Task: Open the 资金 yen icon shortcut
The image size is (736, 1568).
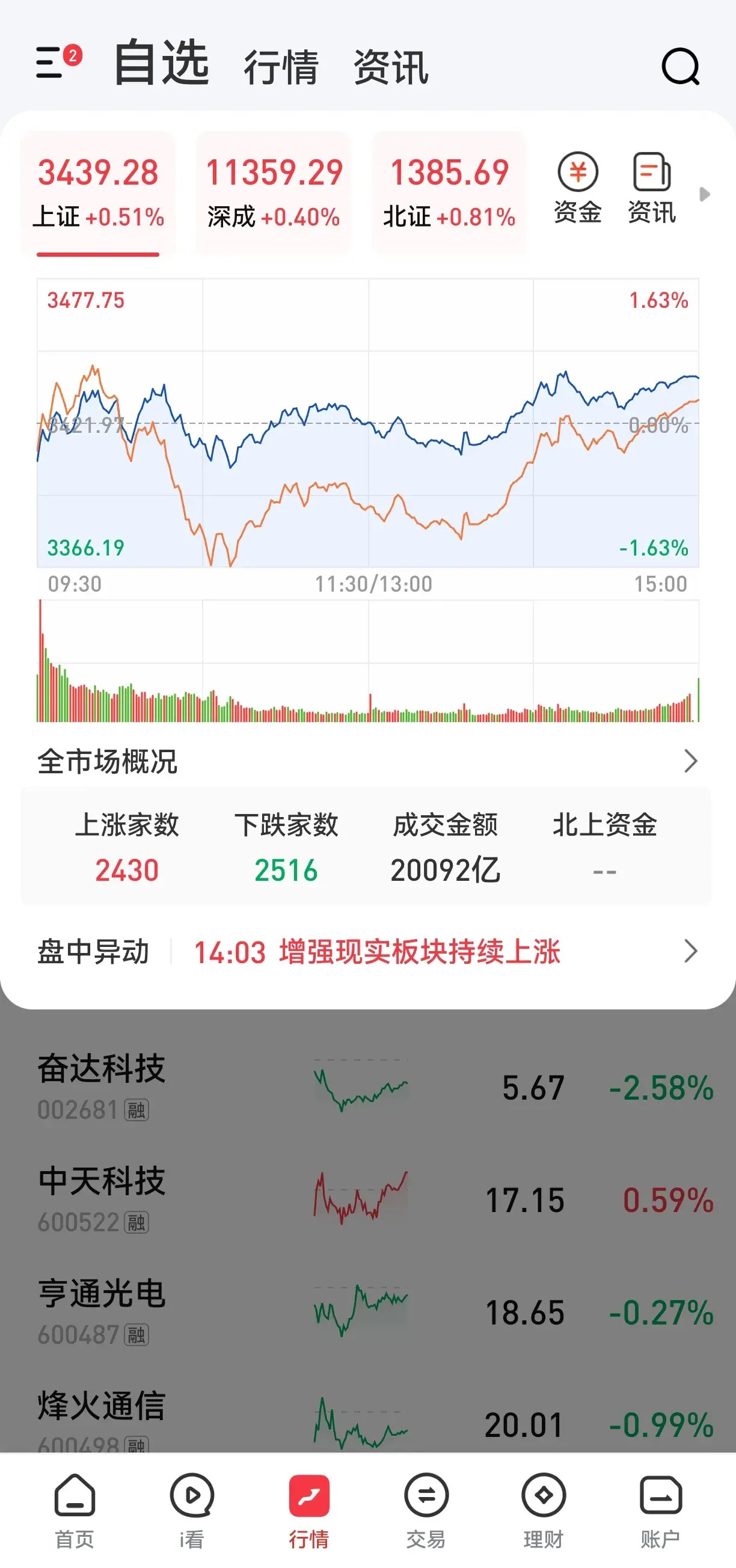Action: pyautogui.click(x=578, y=189)
